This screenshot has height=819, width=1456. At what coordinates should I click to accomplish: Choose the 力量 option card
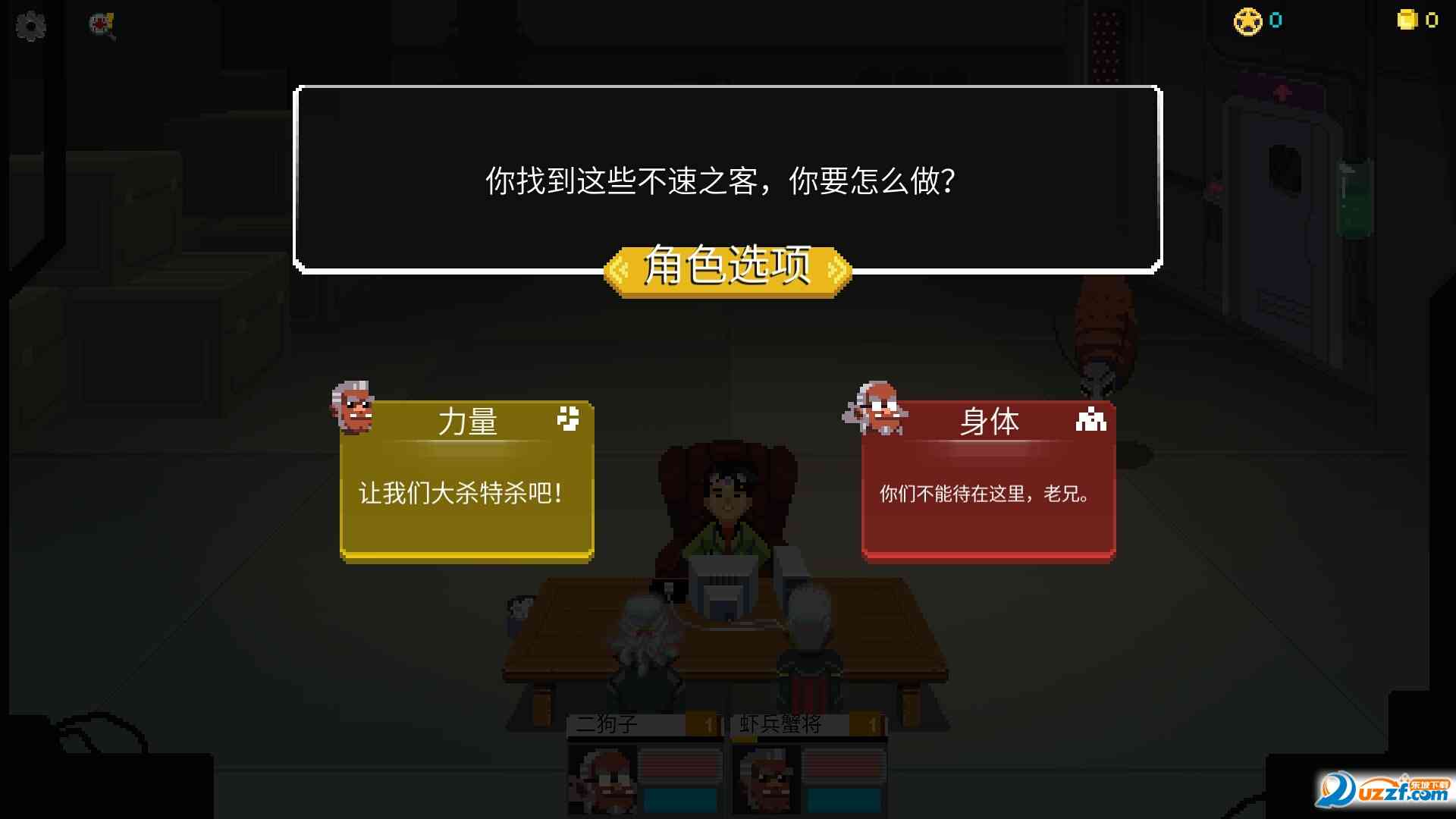point(466,481)
